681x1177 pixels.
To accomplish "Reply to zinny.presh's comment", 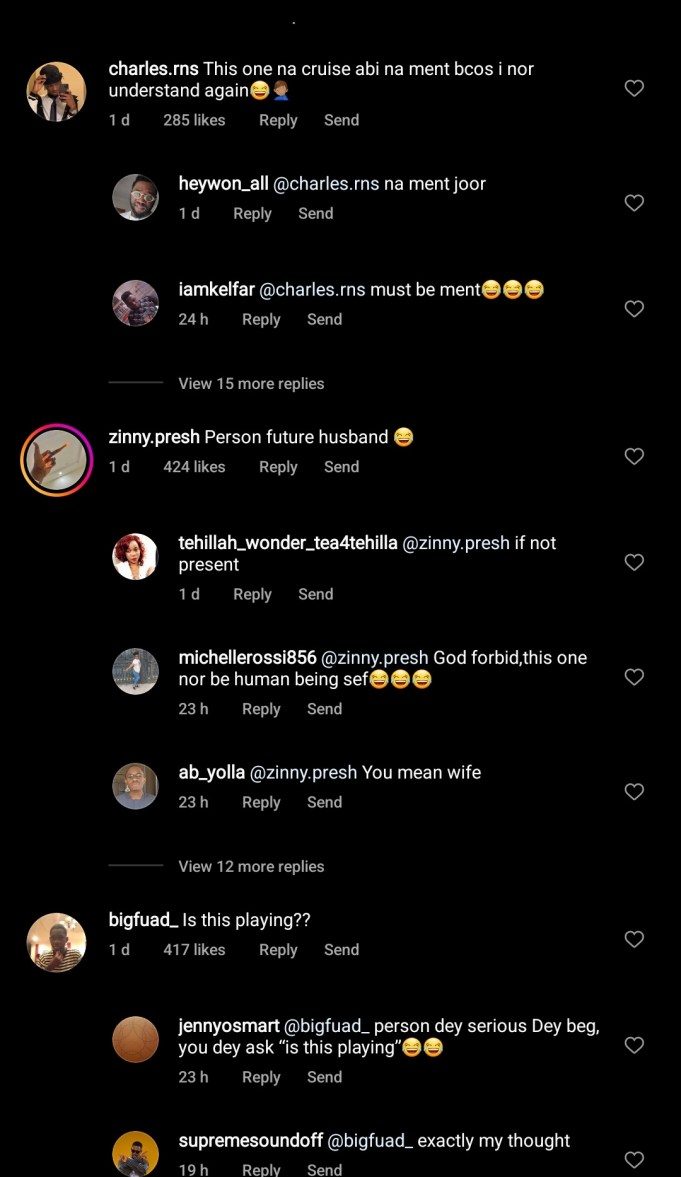I will click(x=278, y=467).
